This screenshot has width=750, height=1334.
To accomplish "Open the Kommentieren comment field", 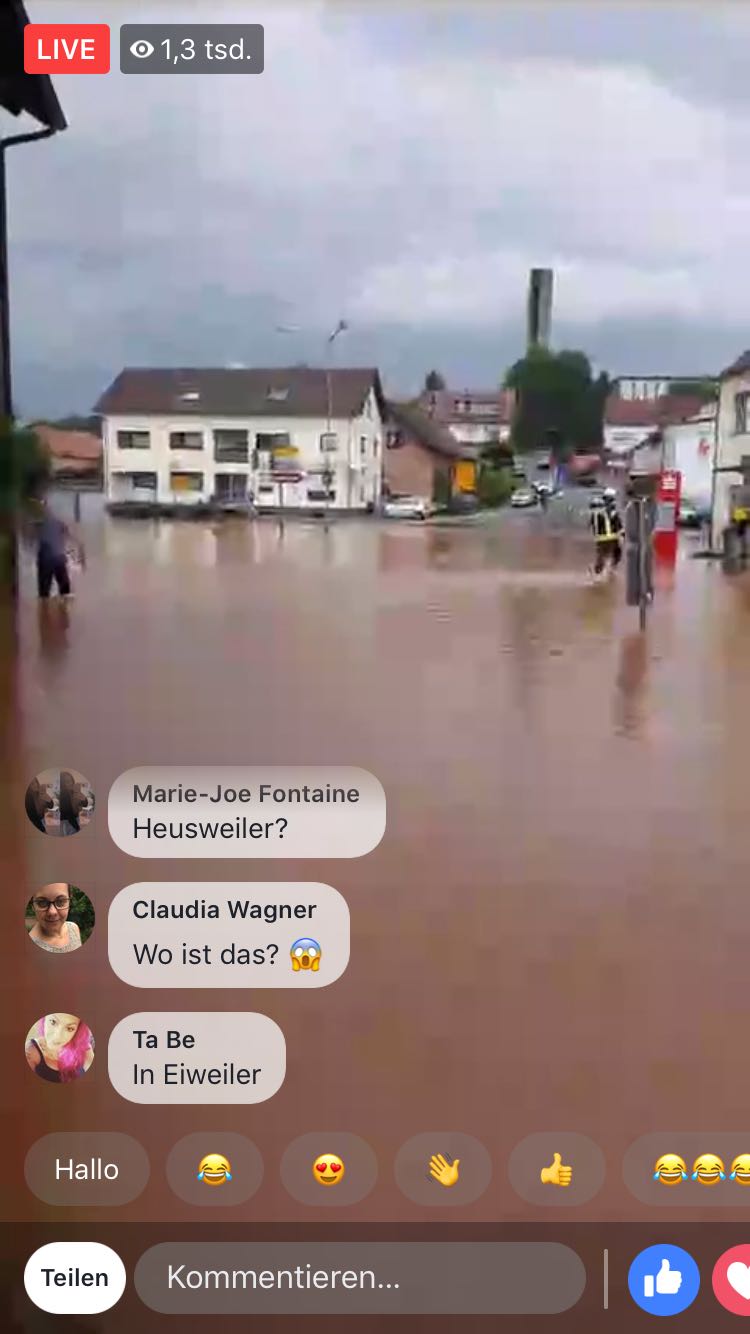I will tap(360, 1278).
